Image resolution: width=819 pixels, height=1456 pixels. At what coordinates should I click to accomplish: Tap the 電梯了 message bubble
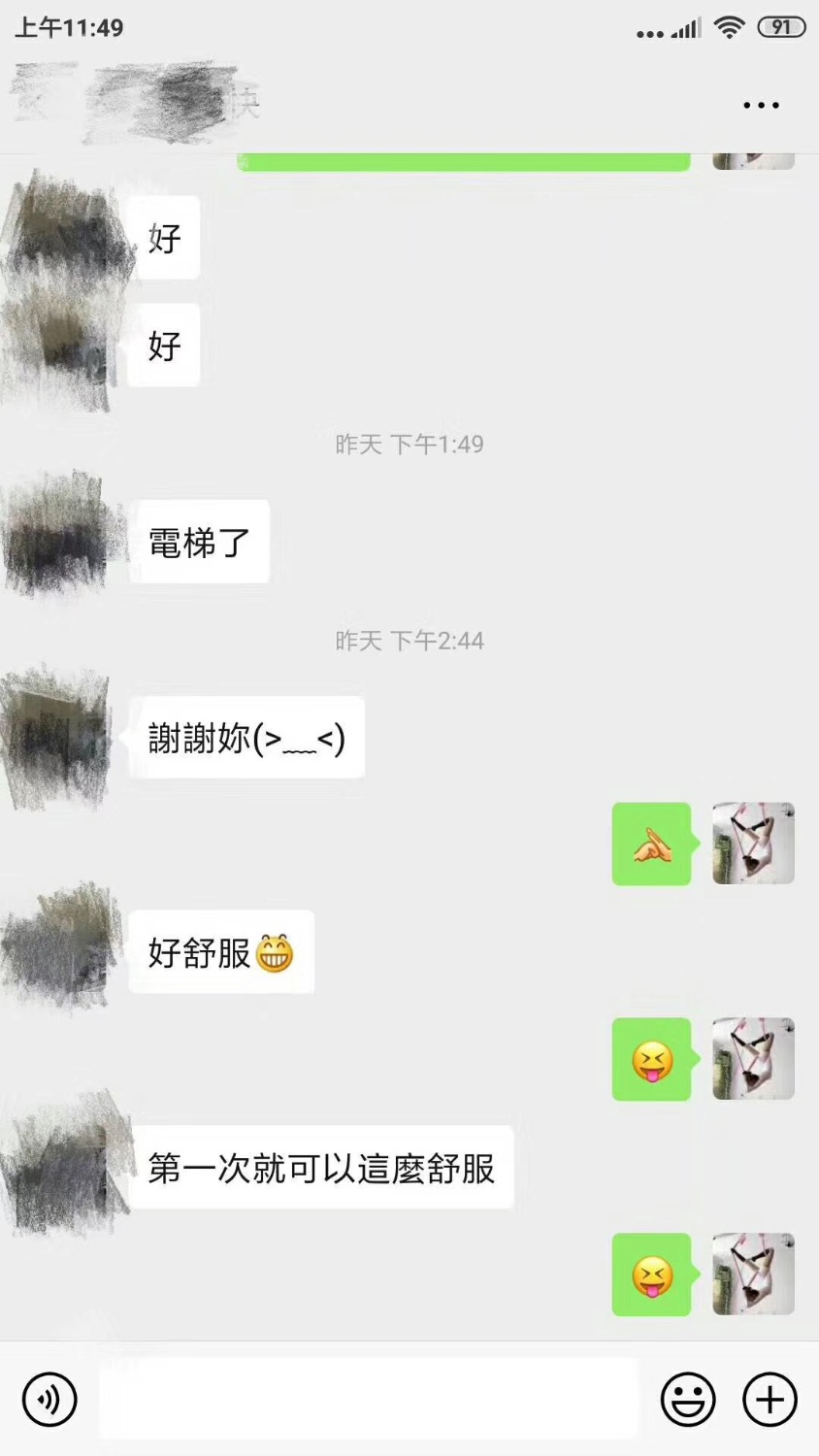[x=199, y=542]
